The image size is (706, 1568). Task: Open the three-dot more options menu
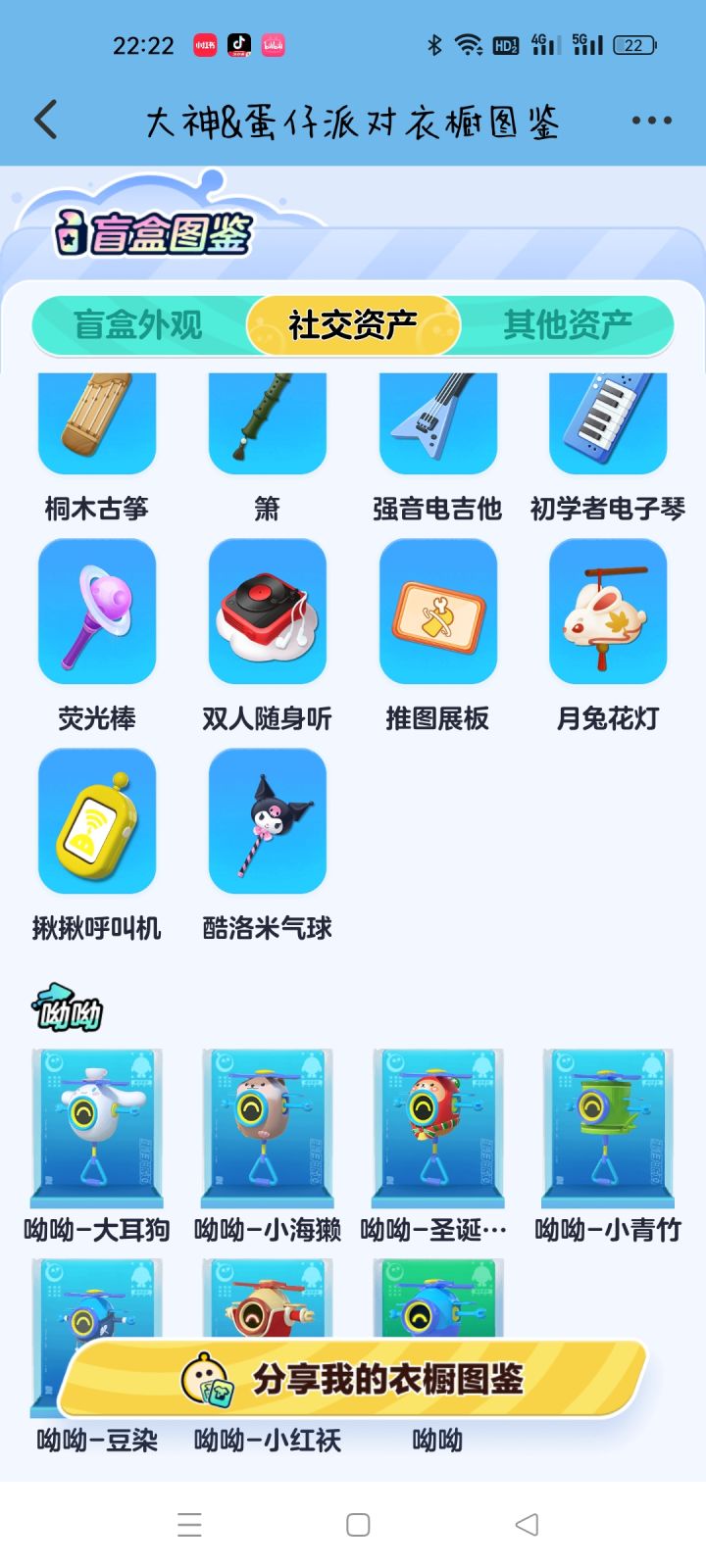[x=650, y=119]
